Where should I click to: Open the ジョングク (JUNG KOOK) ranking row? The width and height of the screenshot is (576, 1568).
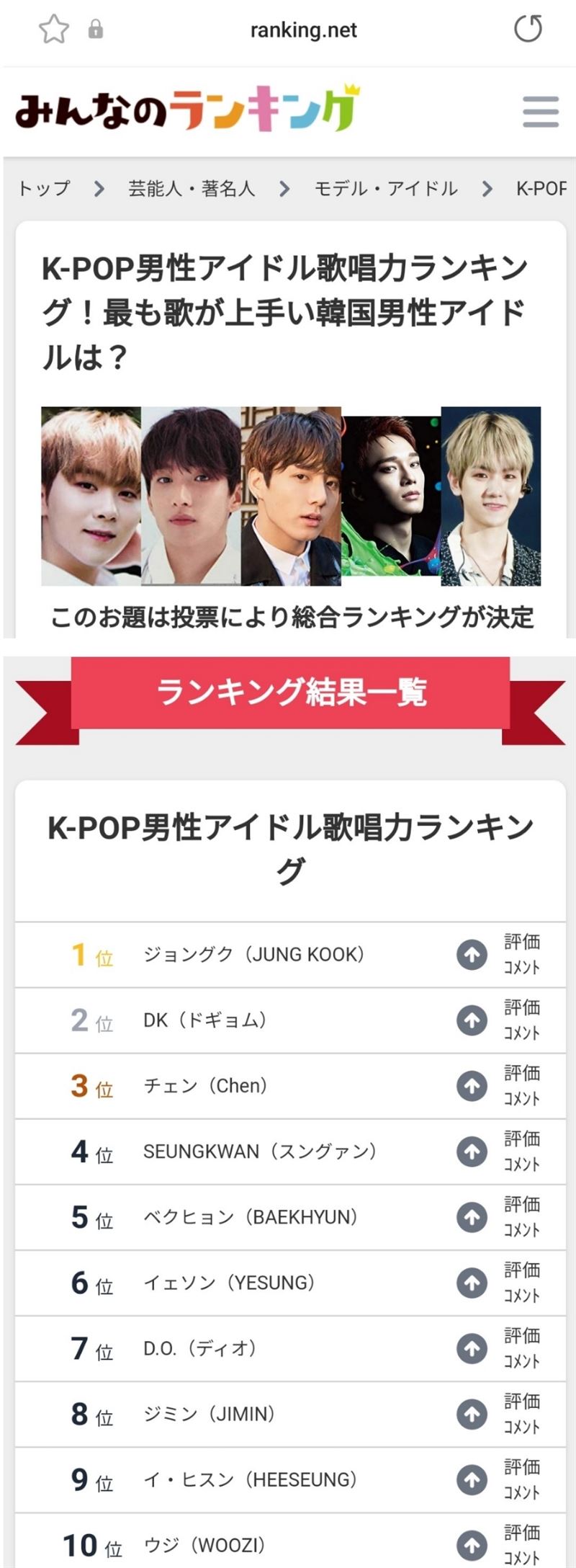pyautogui.click(x=253, y=955)
